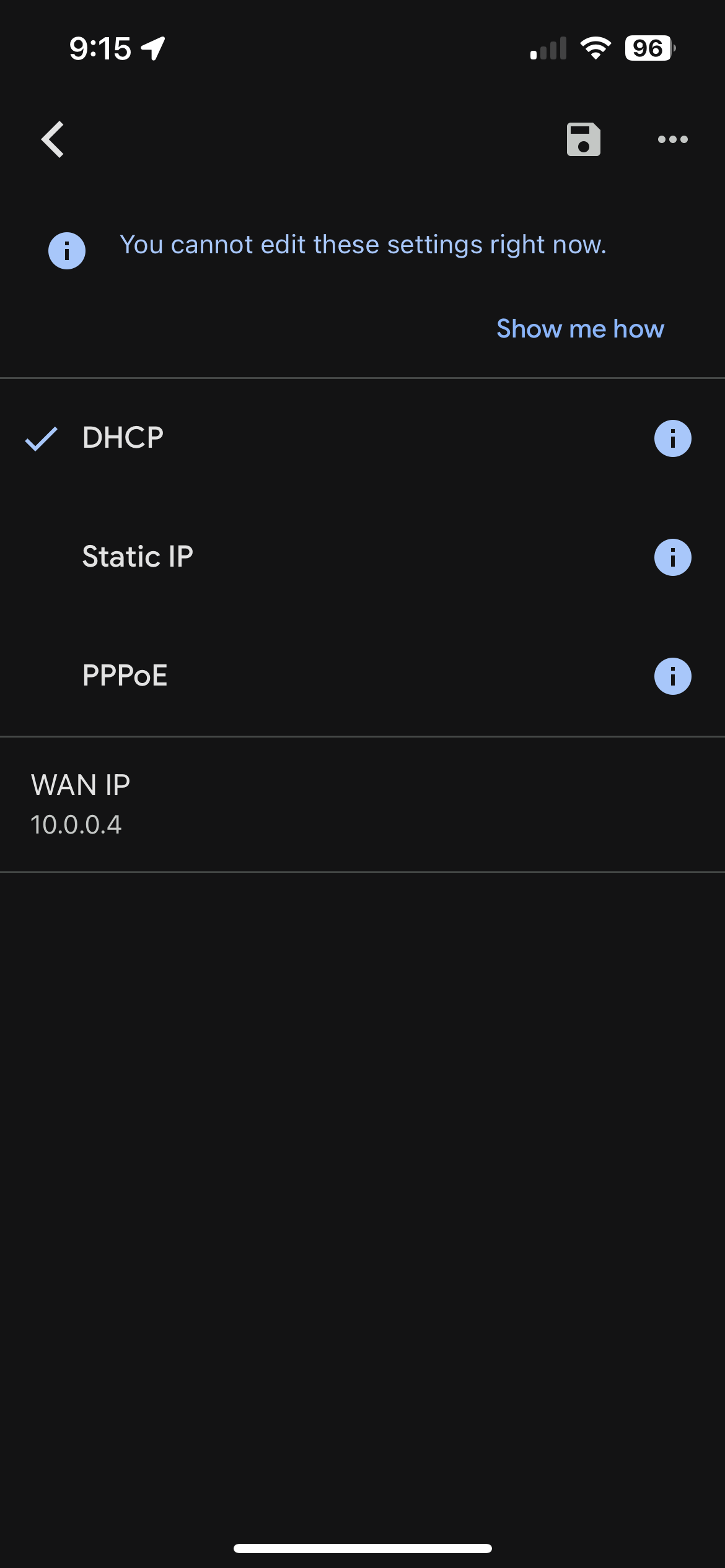Go back to the previous screen
The width and height of the screenshot is (725, 1568).
pos(53,139)
